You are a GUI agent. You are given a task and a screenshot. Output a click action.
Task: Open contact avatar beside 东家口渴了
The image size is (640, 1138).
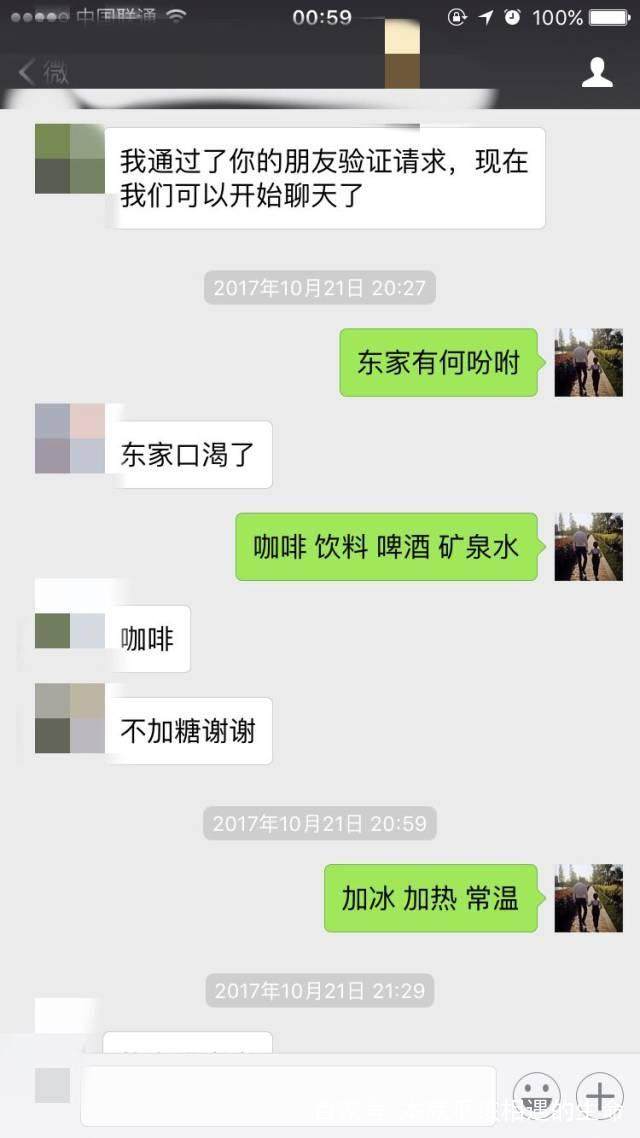[70, 439]
